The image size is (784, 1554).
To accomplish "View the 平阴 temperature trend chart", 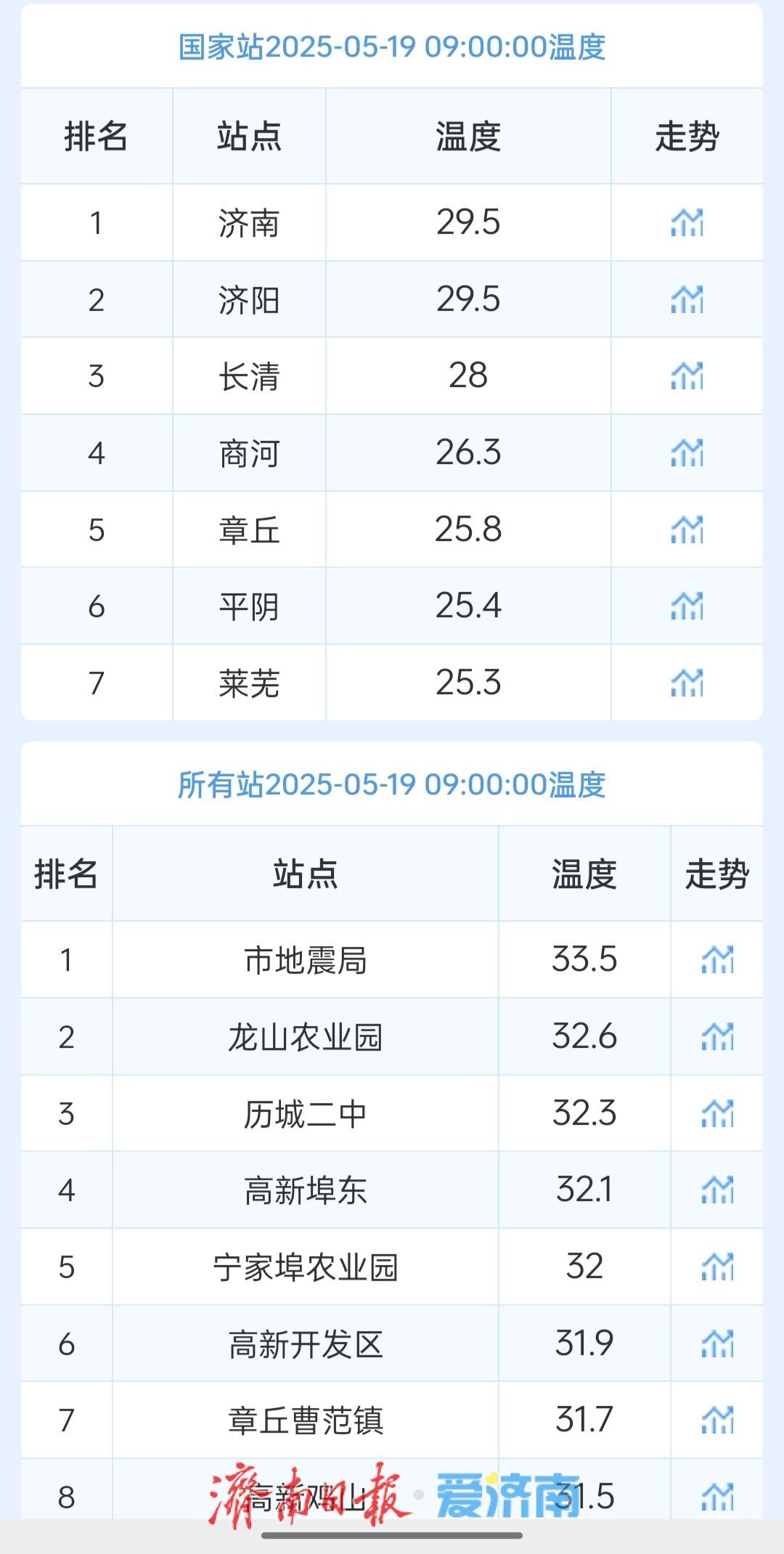I will [687, 606].
